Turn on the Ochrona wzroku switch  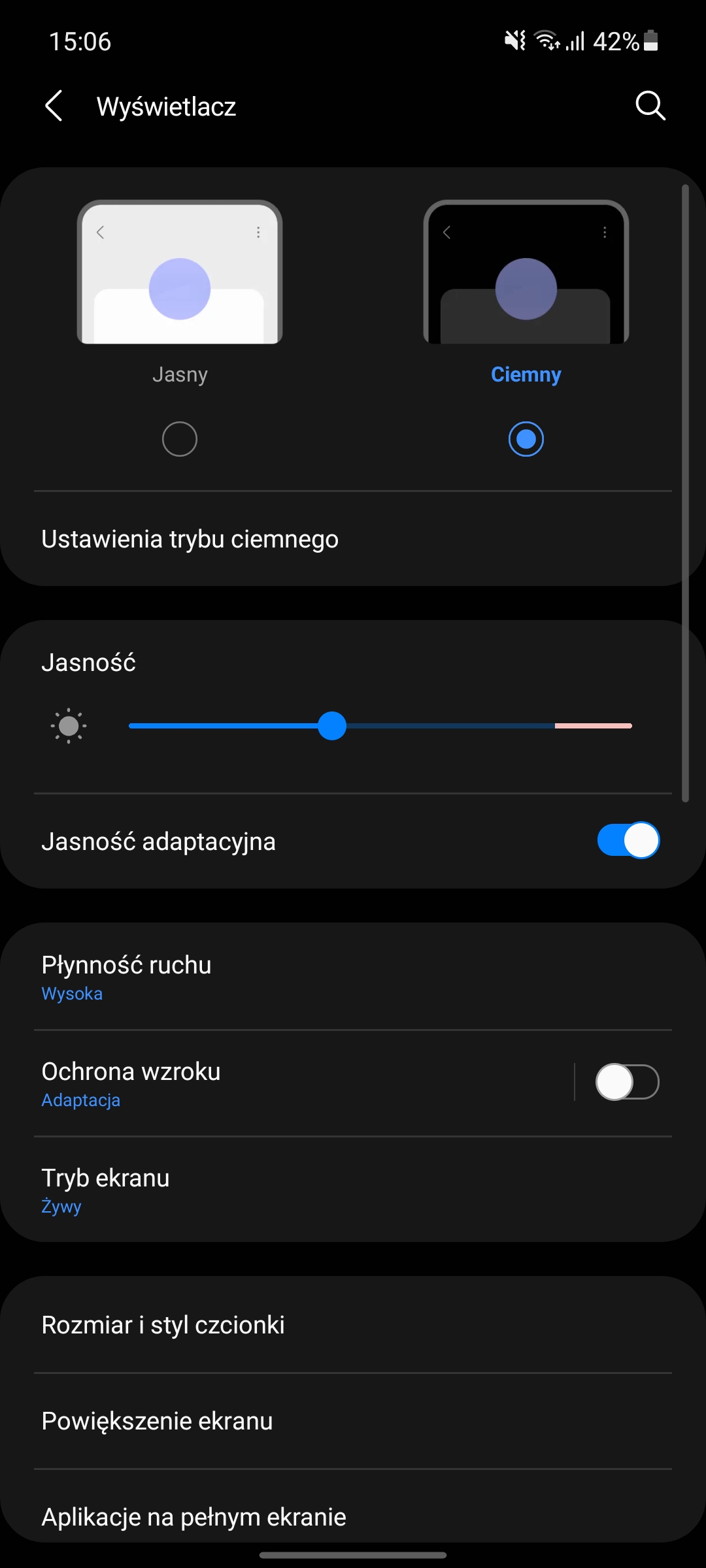point(627,1083)
